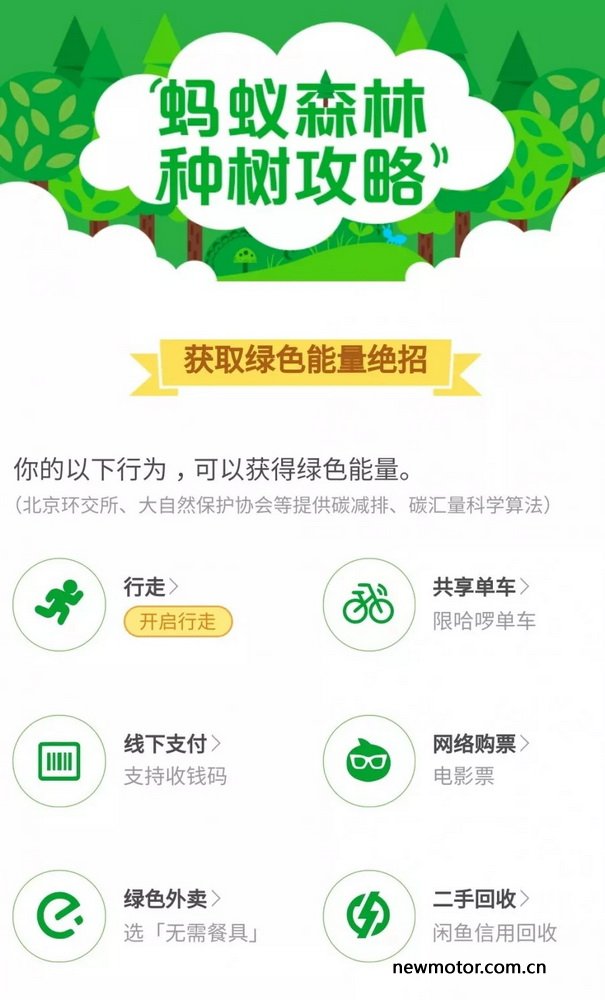Select the 线下支付 option
The width and height of the screenshot is (605, 1000).
pyautogui.click(x=172, y=743)
